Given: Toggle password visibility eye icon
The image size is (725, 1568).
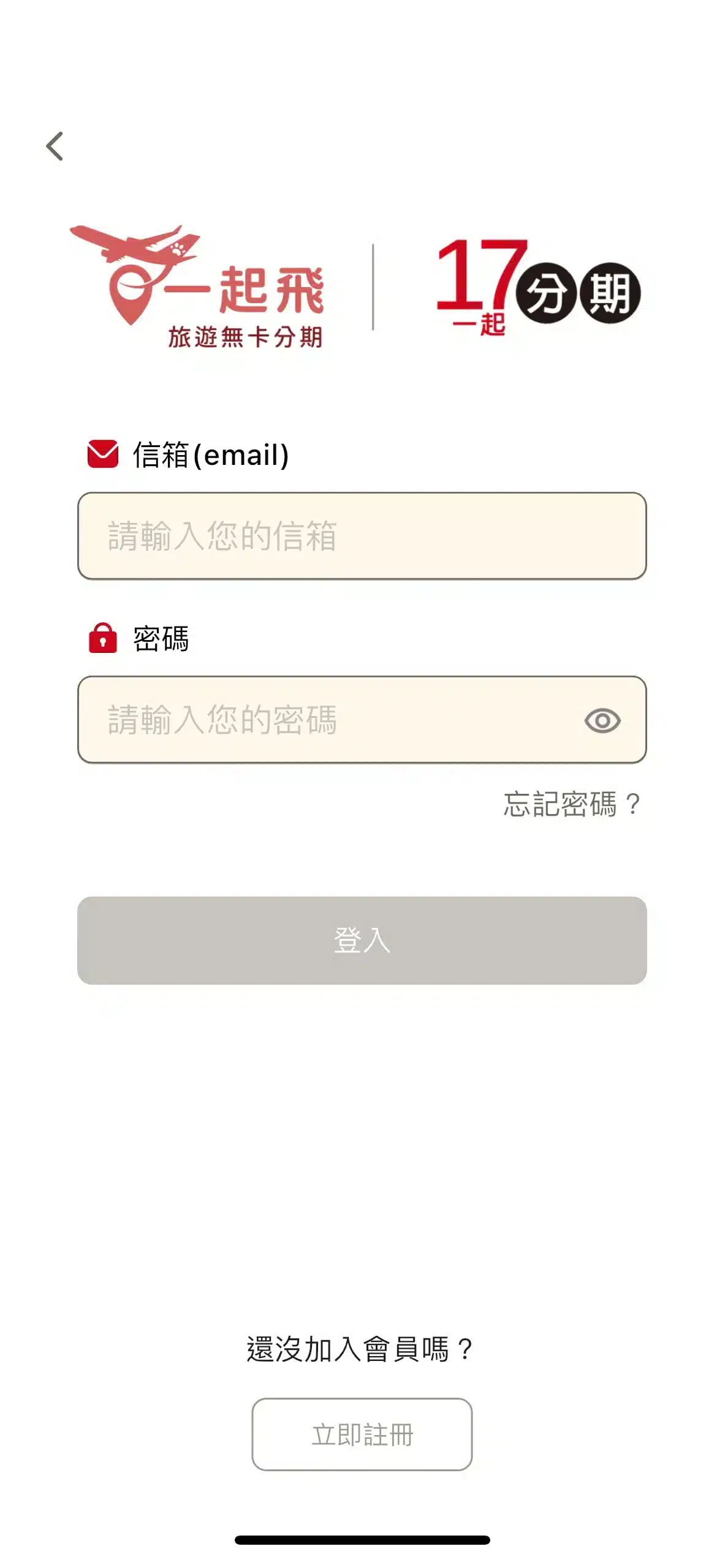Looking at the screenshot, I should (x=602, y=720).
